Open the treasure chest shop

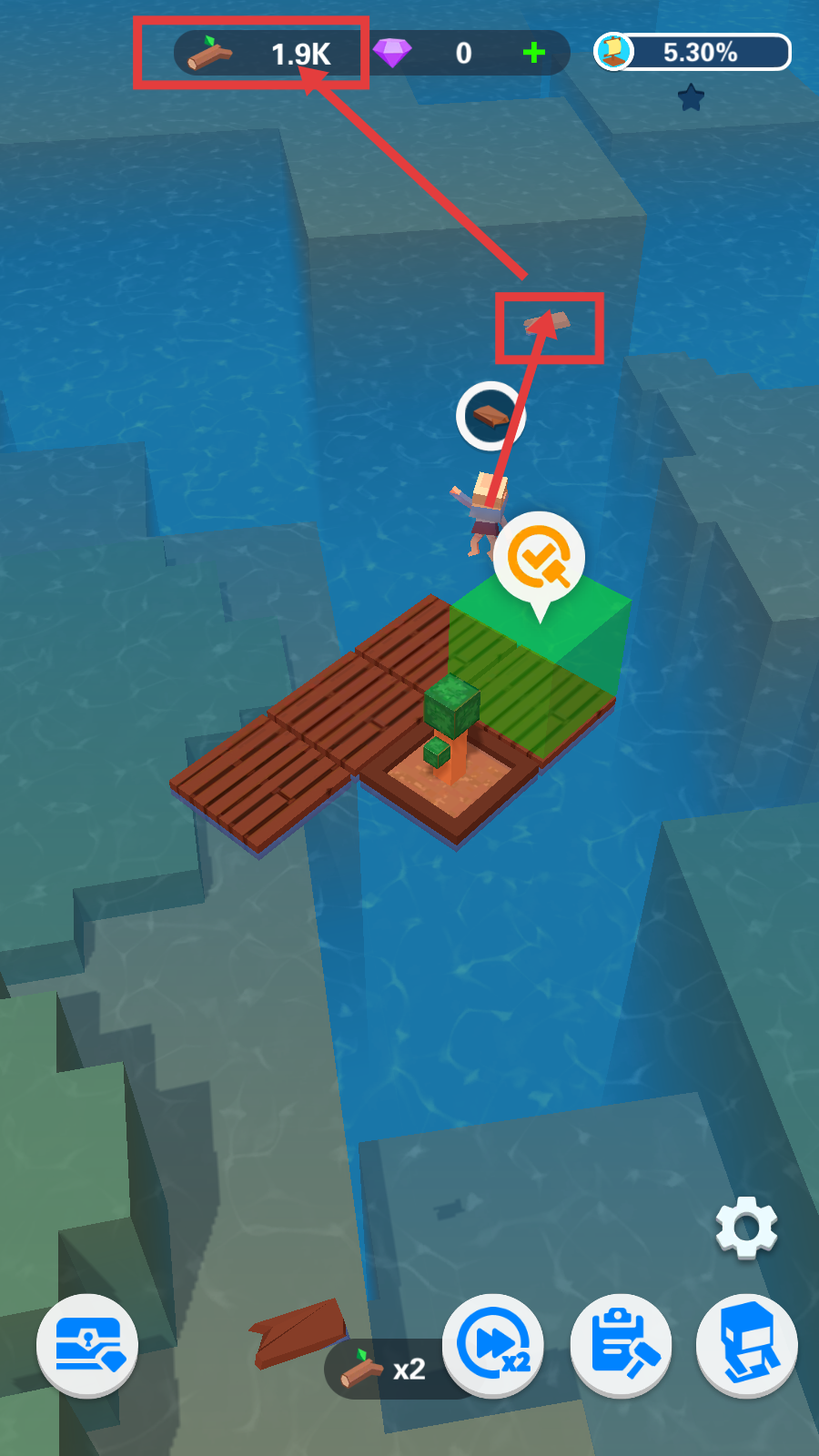pyautogui.click(x=87, y=1345)
